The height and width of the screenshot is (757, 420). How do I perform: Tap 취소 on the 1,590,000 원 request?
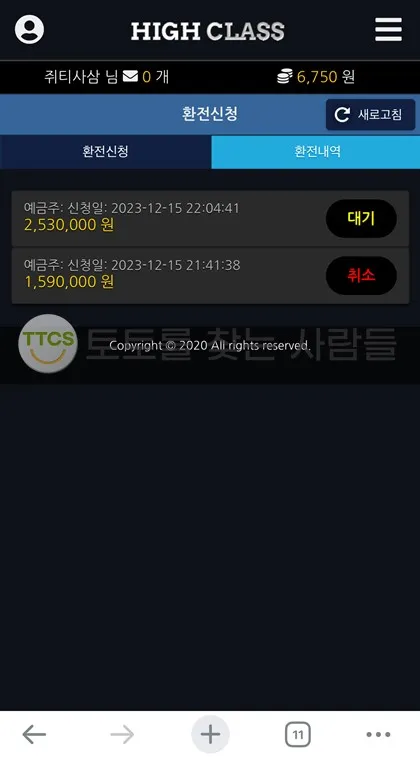pos(361,276)
